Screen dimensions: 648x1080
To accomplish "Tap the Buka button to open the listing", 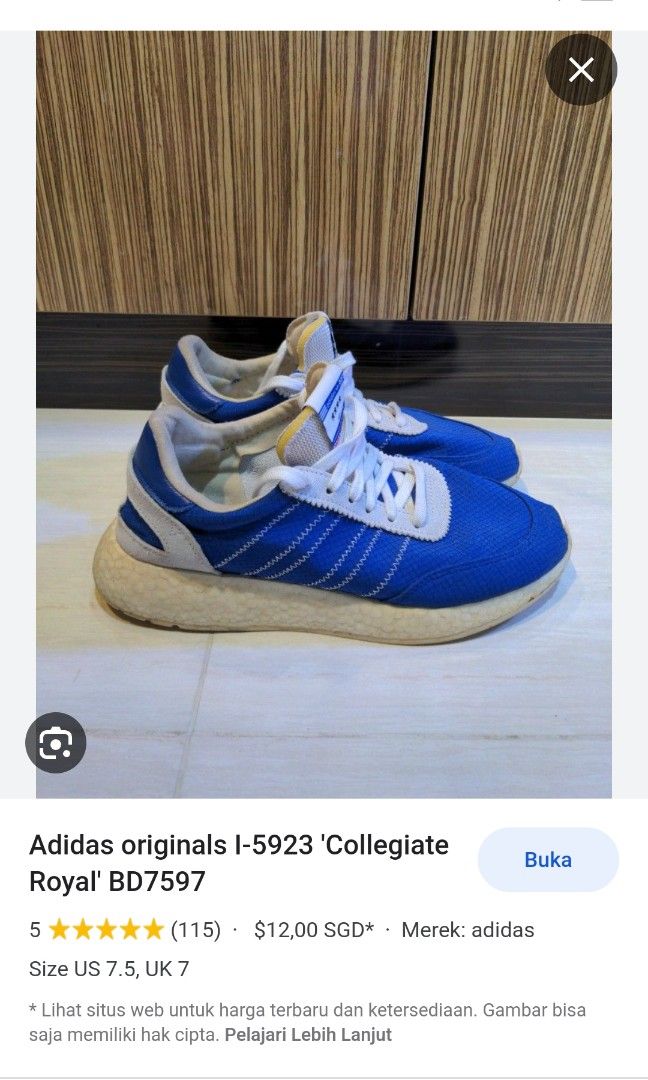I will coord(548,860).
